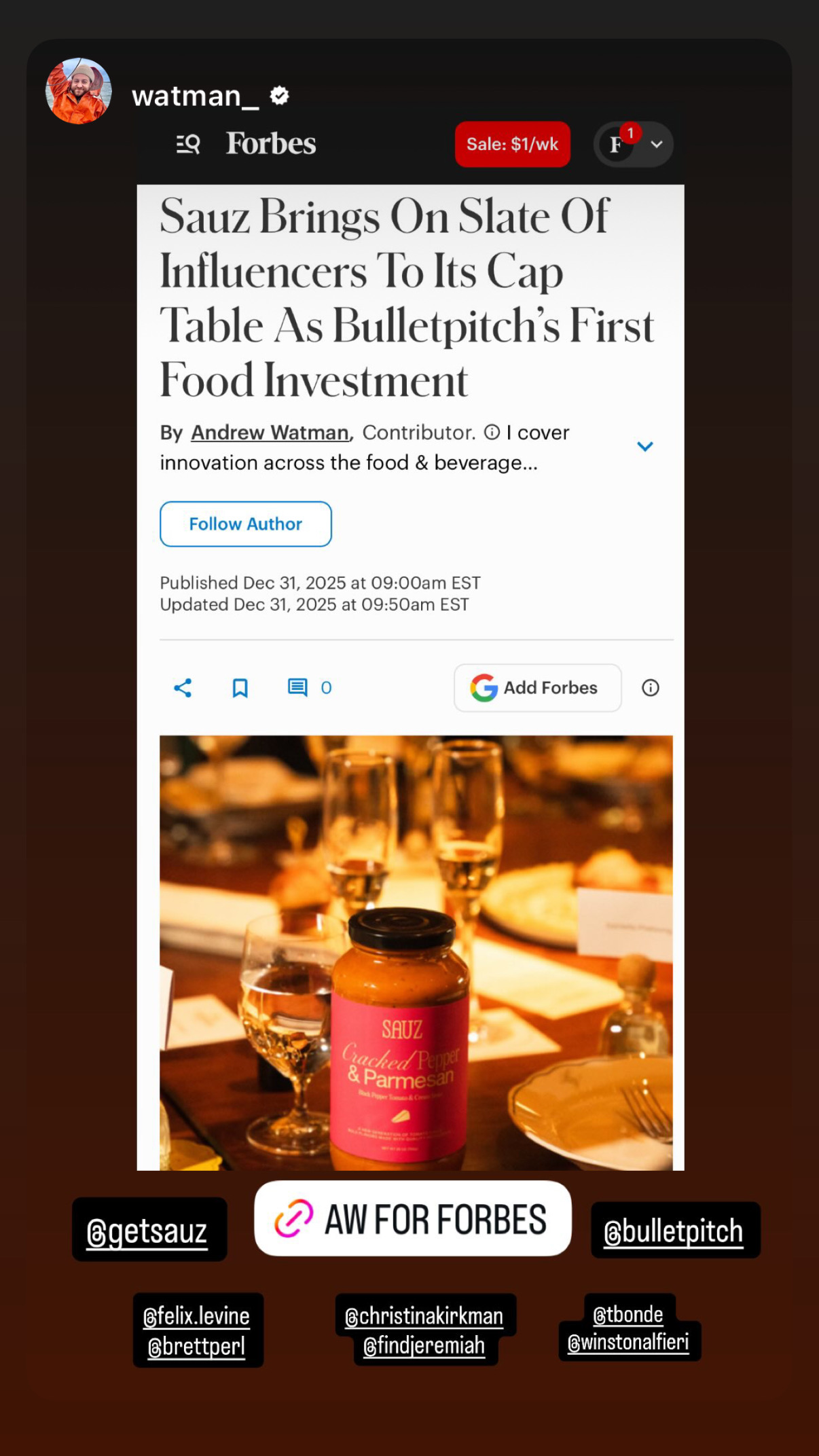Visit the @felix.levine mention

(197, 1315)
